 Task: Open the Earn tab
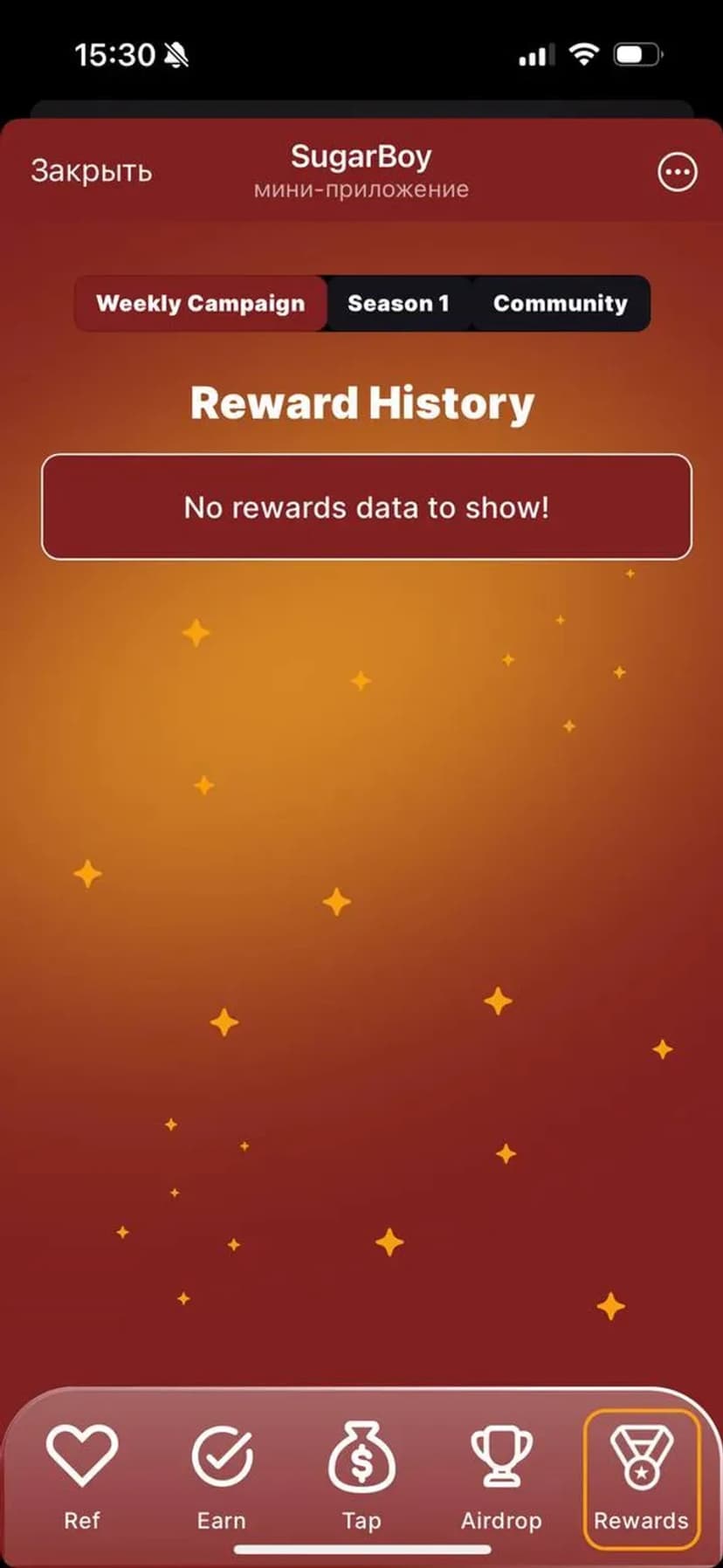[222, 1472]
